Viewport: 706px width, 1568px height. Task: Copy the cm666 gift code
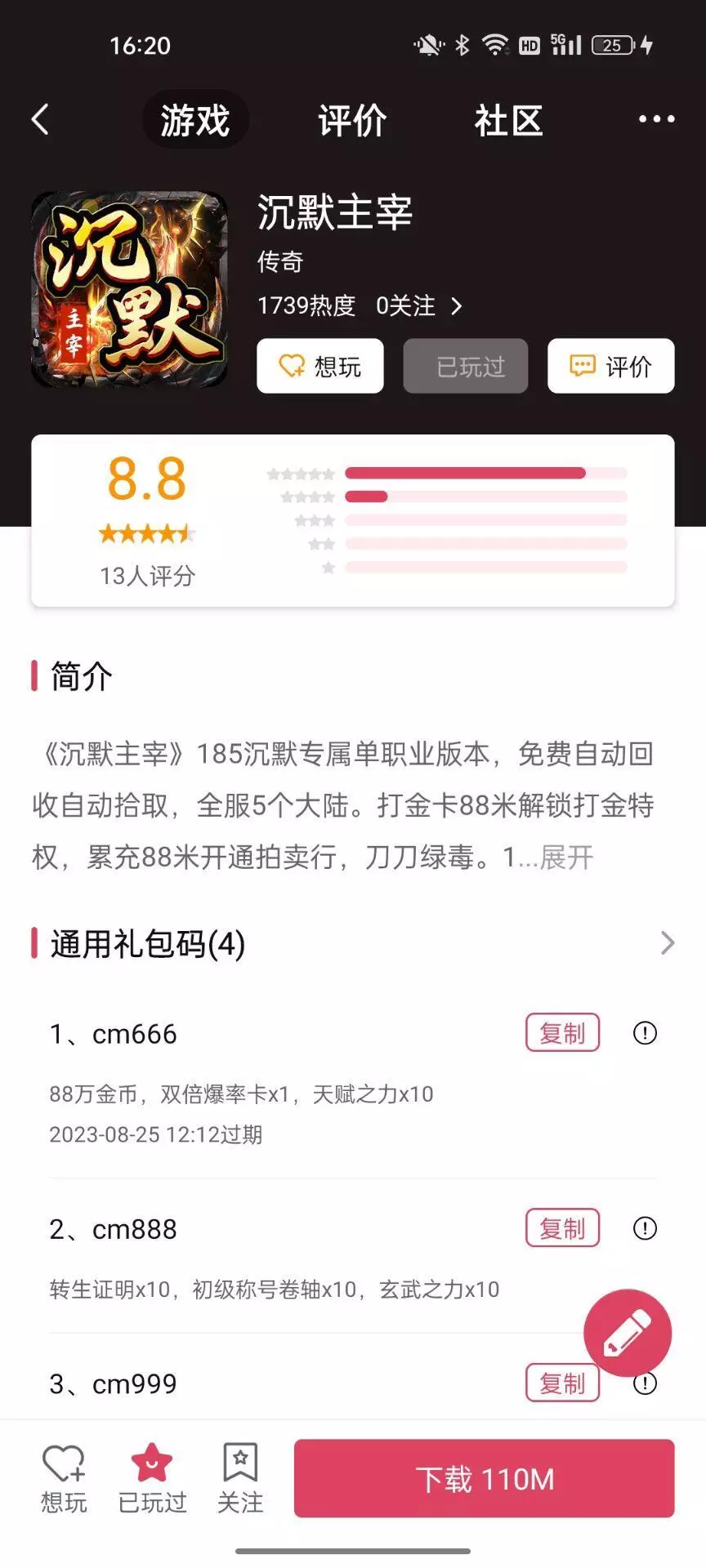(x=562, y=1033)
